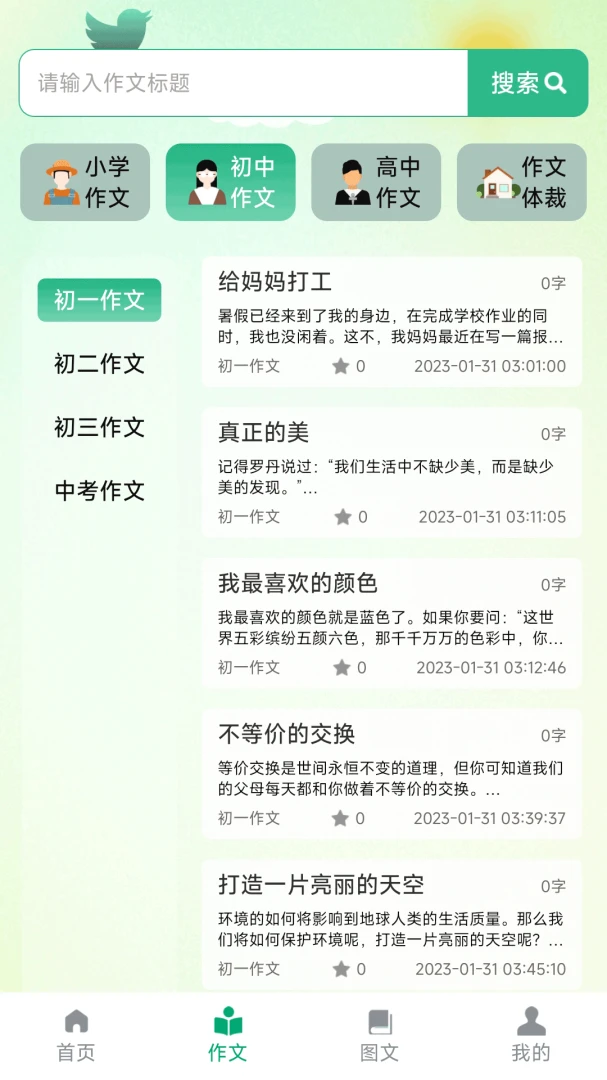Image resolution: width=607 pixels, height=1080 pixels.
Task: Open 中考作文 in the side list
Action: pos(99,490)
